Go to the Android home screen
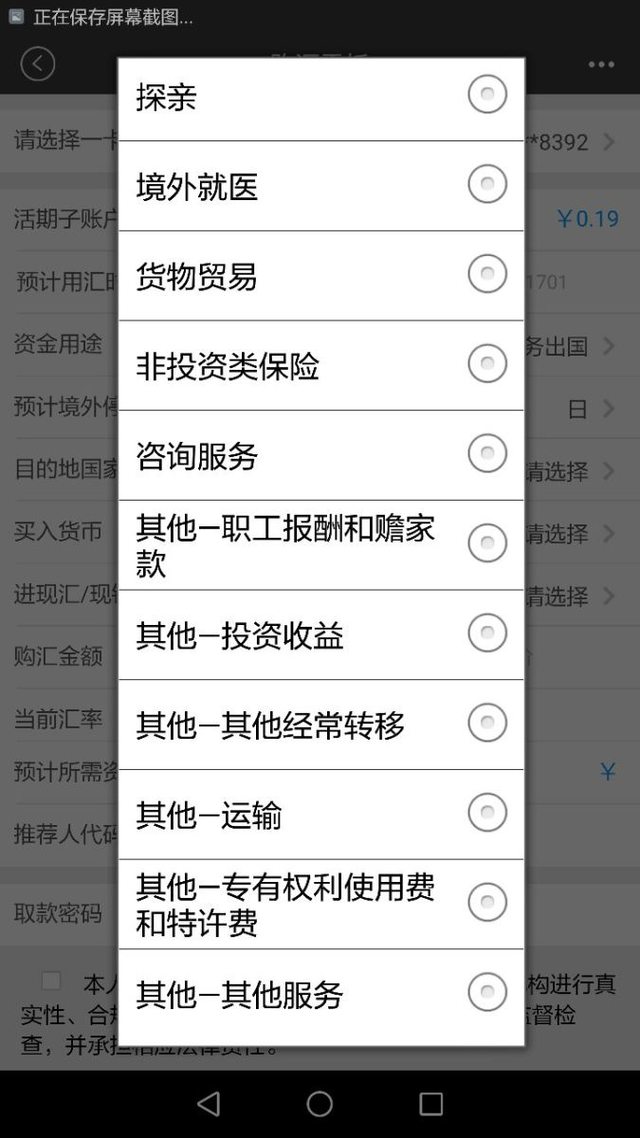Screen dimensions: 640x1138 [320, 1103]
